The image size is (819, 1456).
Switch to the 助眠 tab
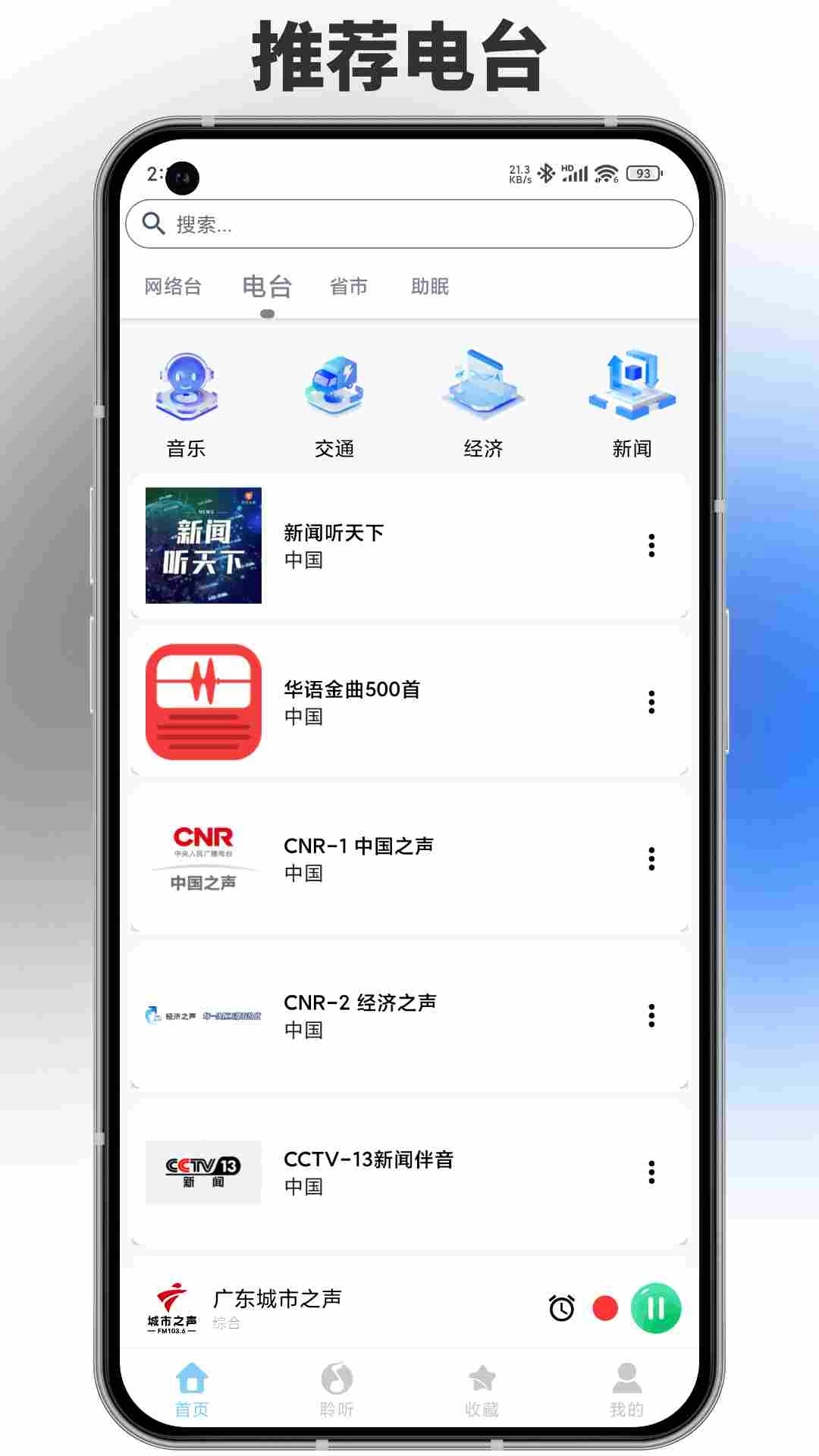428,287
